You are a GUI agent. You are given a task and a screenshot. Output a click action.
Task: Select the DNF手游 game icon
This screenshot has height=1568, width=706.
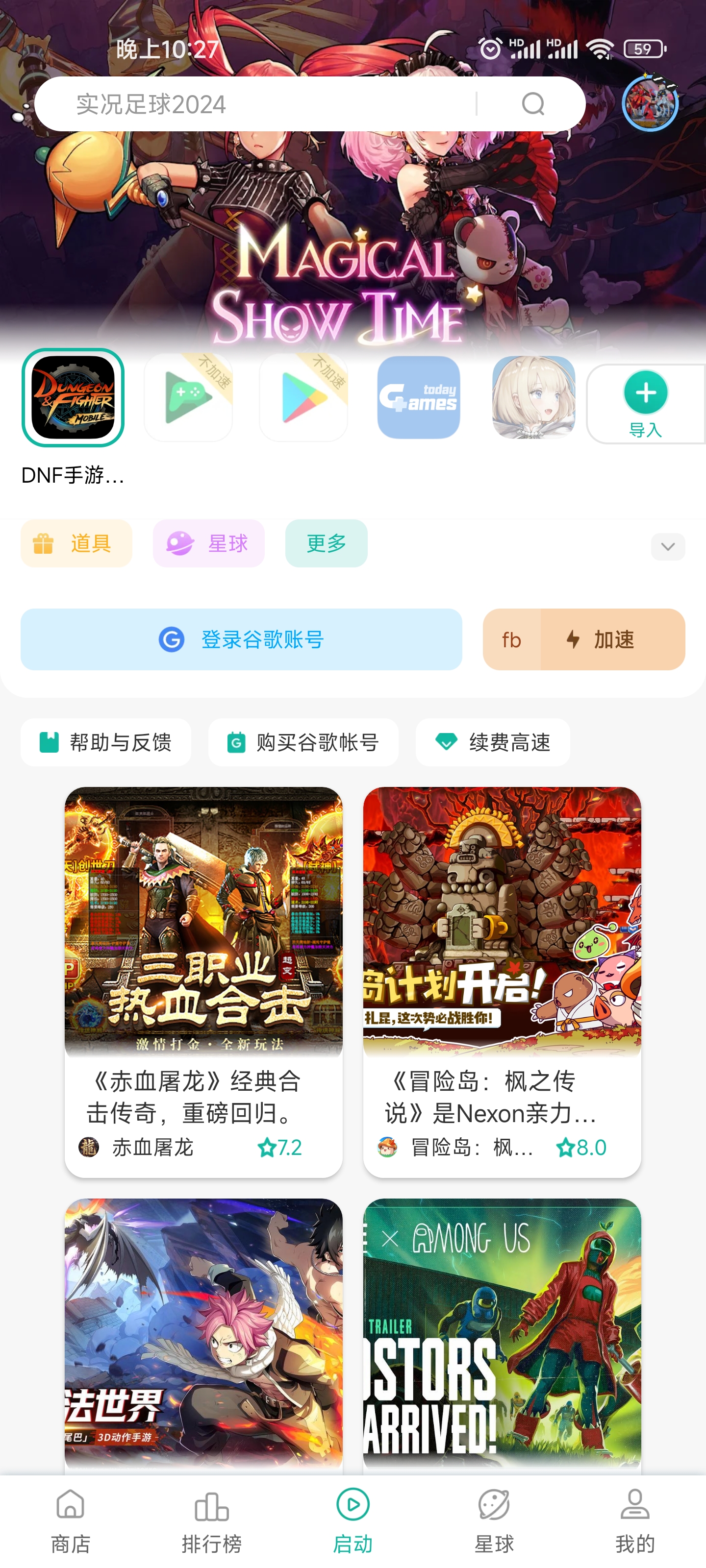point(73,397)
